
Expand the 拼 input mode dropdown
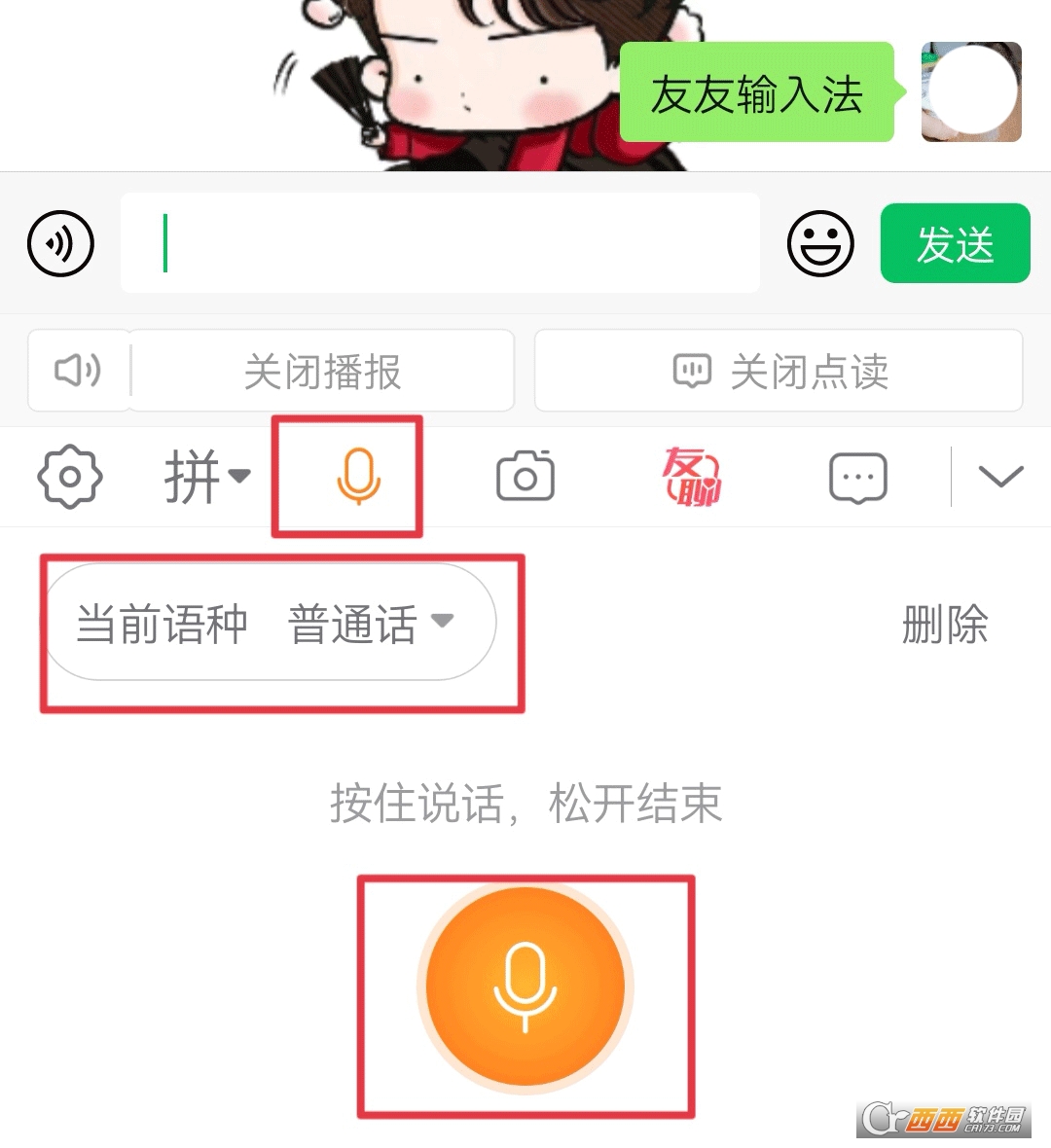click(x=206, y=477)
